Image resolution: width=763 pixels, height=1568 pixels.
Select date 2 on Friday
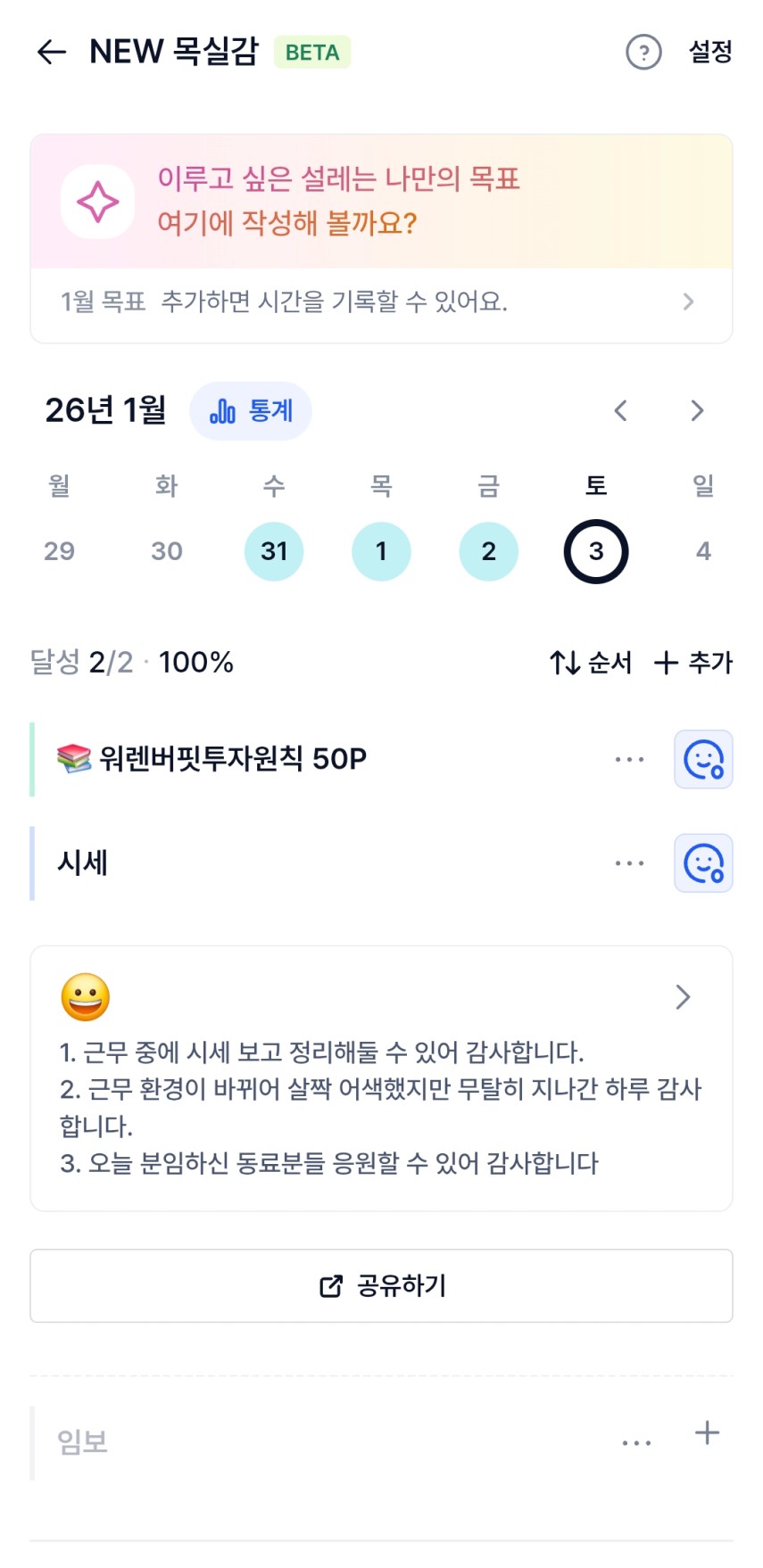[488, 551]
